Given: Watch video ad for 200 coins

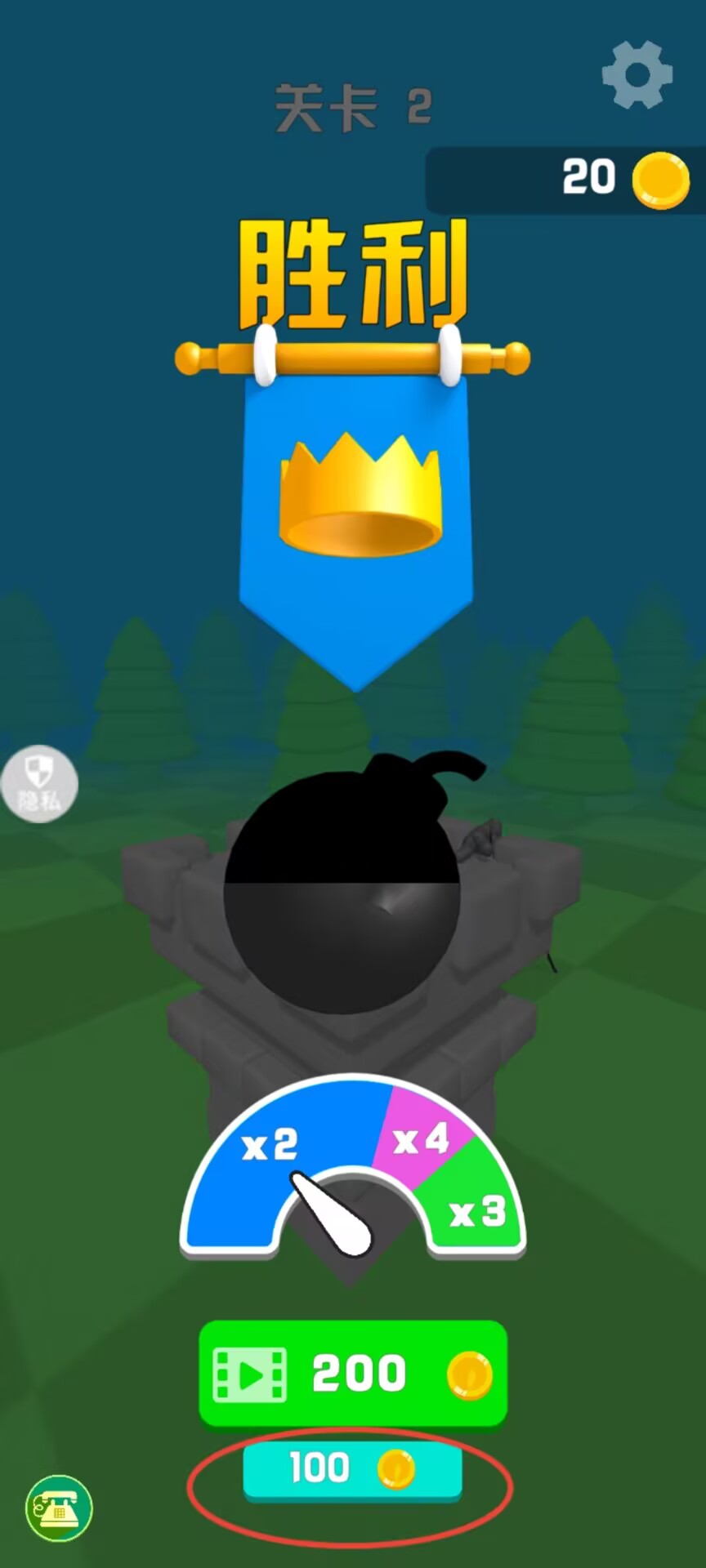Looking at the screenshot, I should [x=353, y=1373].
